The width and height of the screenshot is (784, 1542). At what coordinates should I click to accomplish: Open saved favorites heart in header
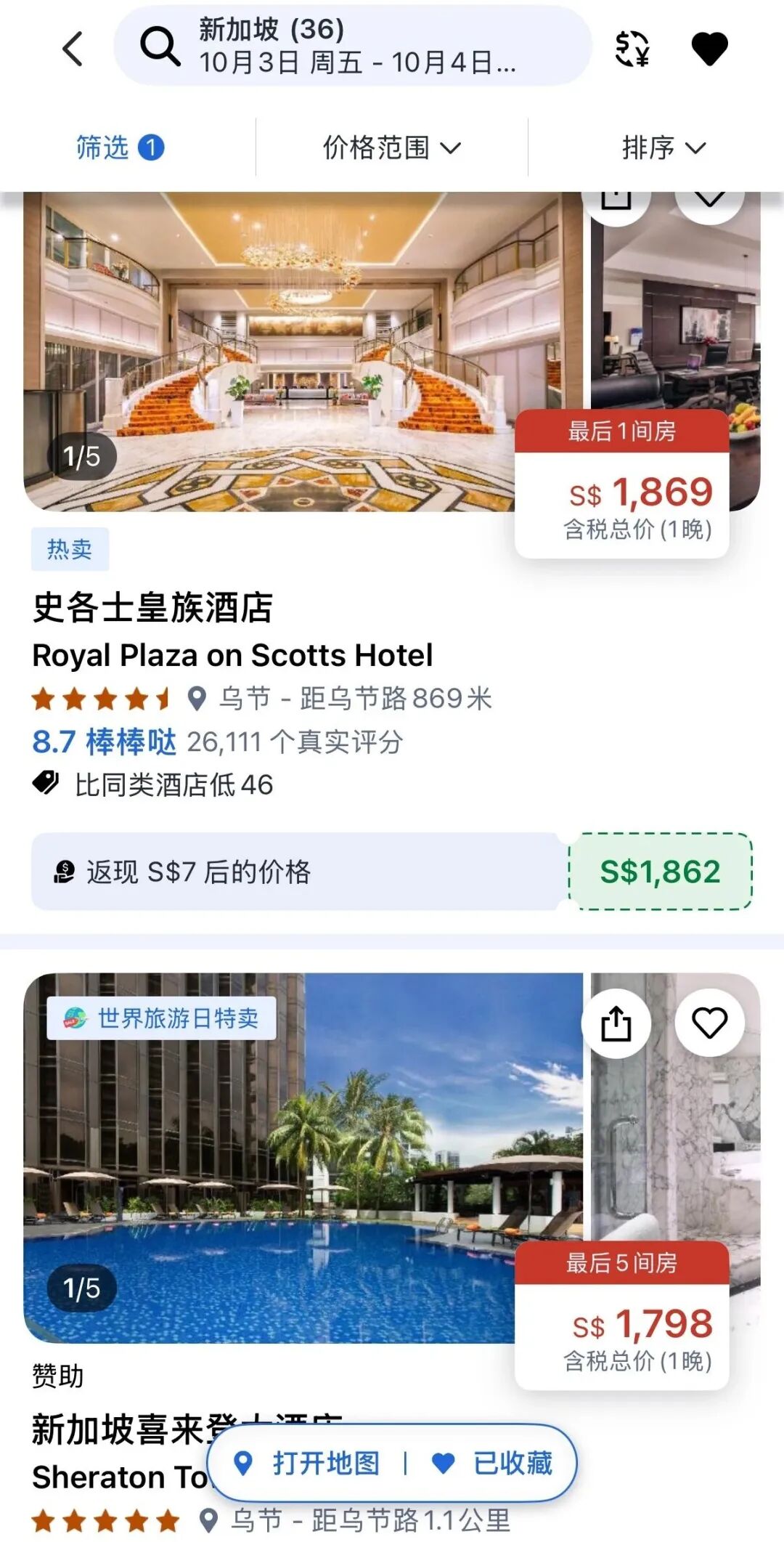pos(709,49)
